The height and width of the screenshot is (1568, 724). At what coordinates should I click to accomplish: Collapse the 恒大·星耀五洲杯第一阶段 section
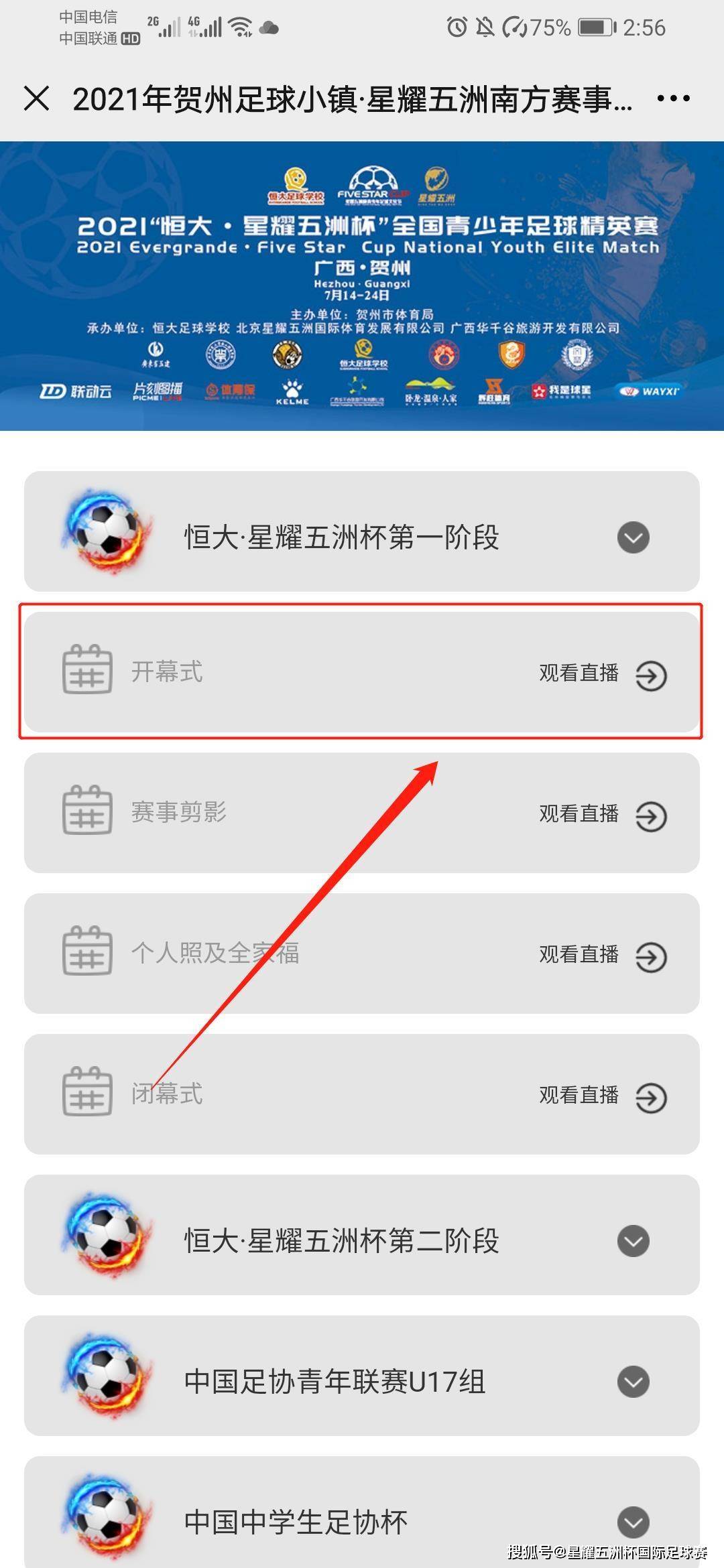tap(633, 537)
